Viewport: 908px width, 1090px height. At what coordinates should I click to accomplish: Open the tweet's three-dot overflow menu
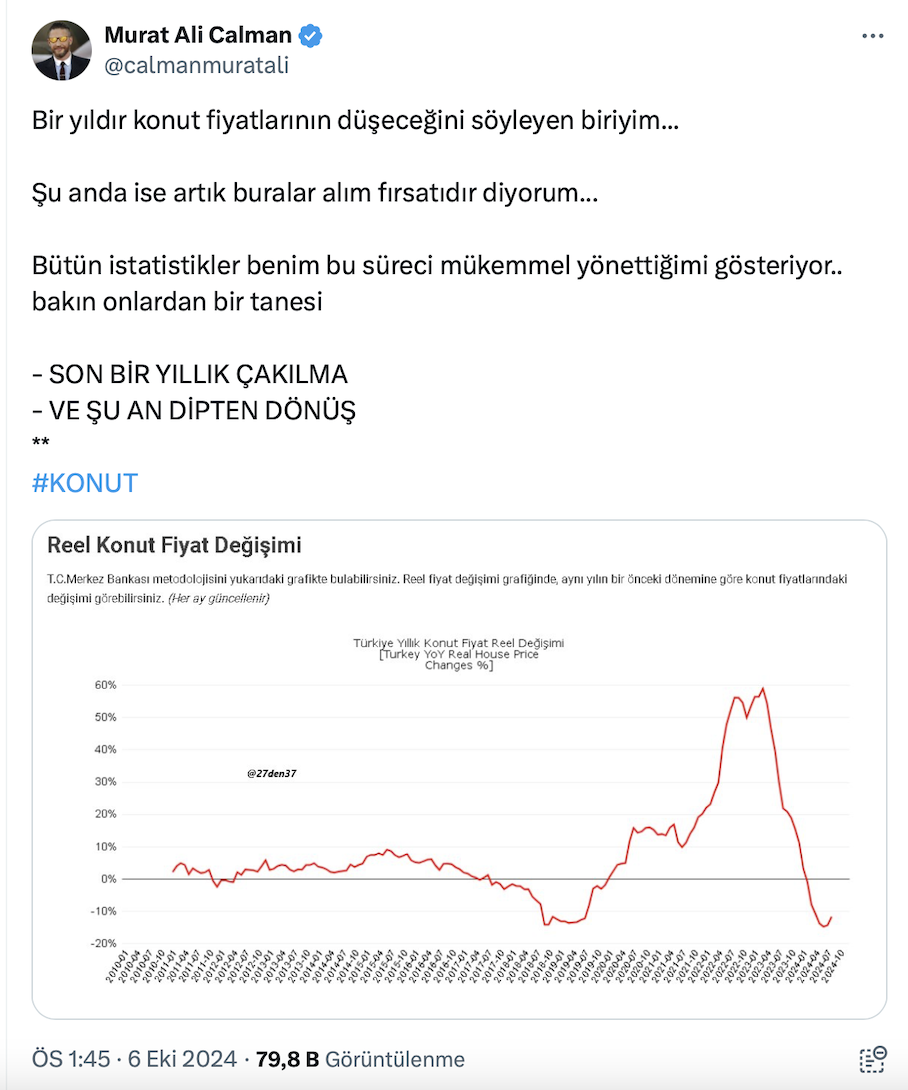click(x=872, y=35)
